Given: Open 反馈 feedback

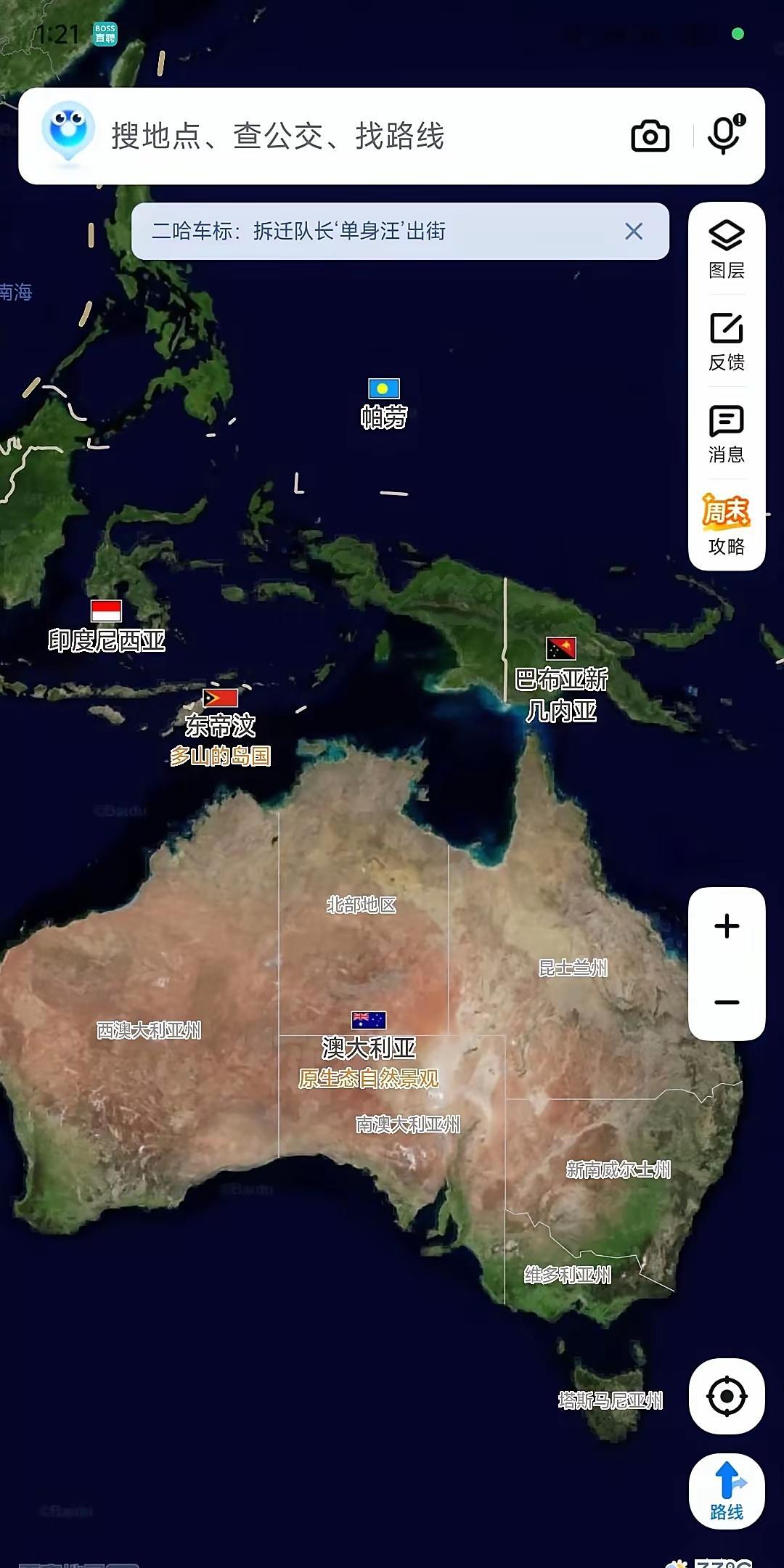Looking at the screenshot, I should (727, 341).
